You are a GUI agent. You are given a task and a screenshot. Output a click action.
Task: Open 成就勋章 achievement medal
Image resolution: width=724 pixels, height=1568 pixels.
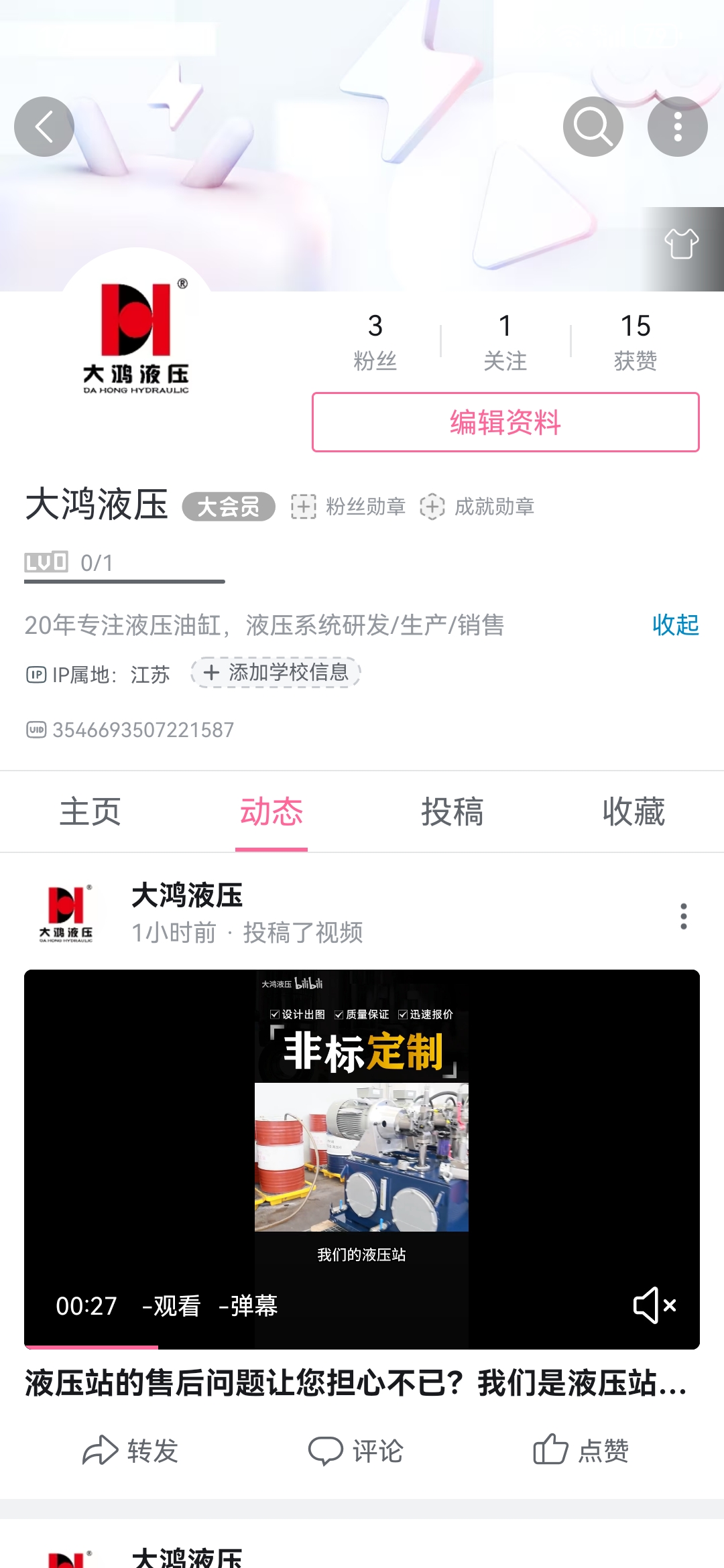[x=477, y=507]
